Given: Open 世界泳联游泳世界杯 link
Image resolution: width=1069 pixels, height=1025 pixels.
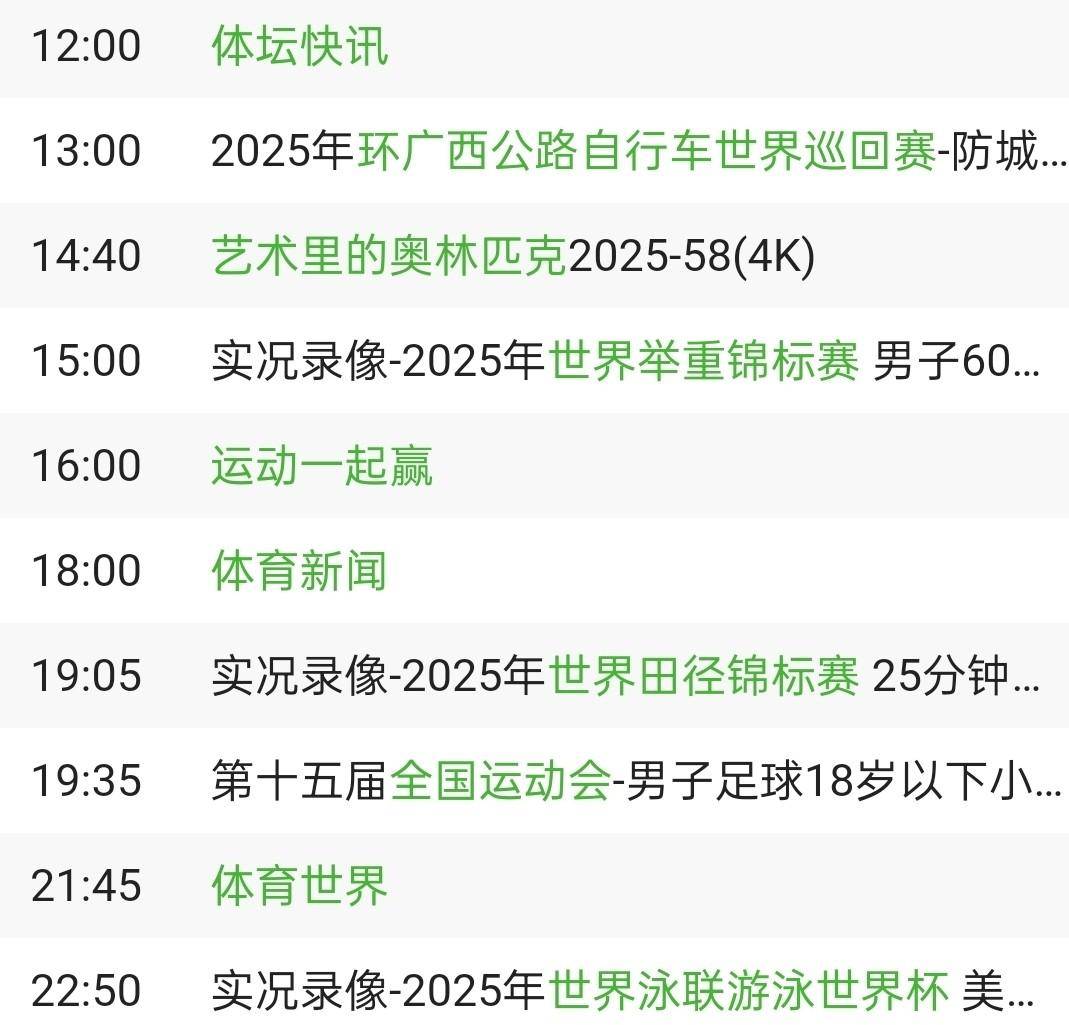Looking at the screenshot, I should pos(747,992).
